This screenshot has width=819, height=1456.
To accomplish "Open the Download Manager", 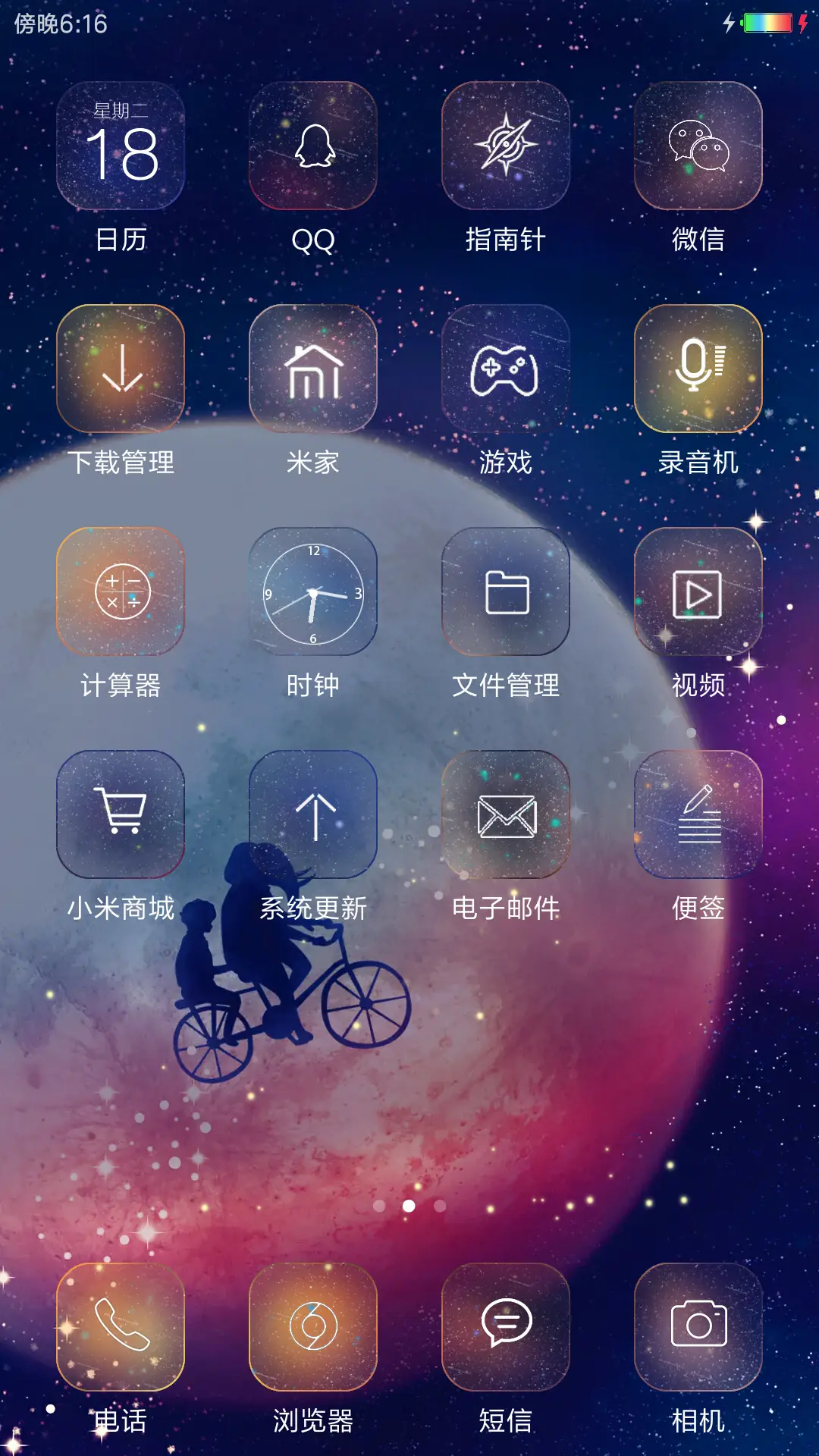I will tap(121, 368).
